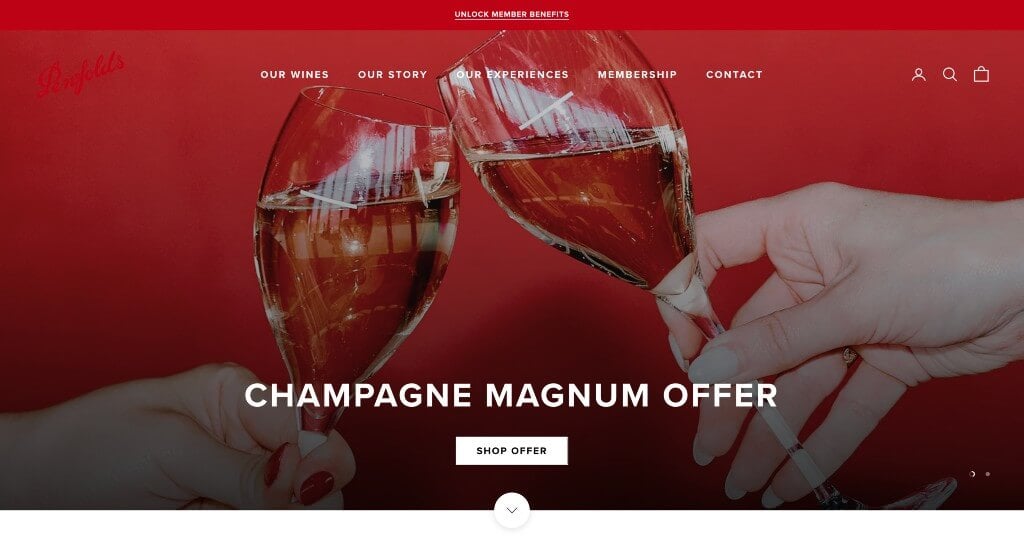
Task: Go to the Our Story page
Action: click(392, 75)
